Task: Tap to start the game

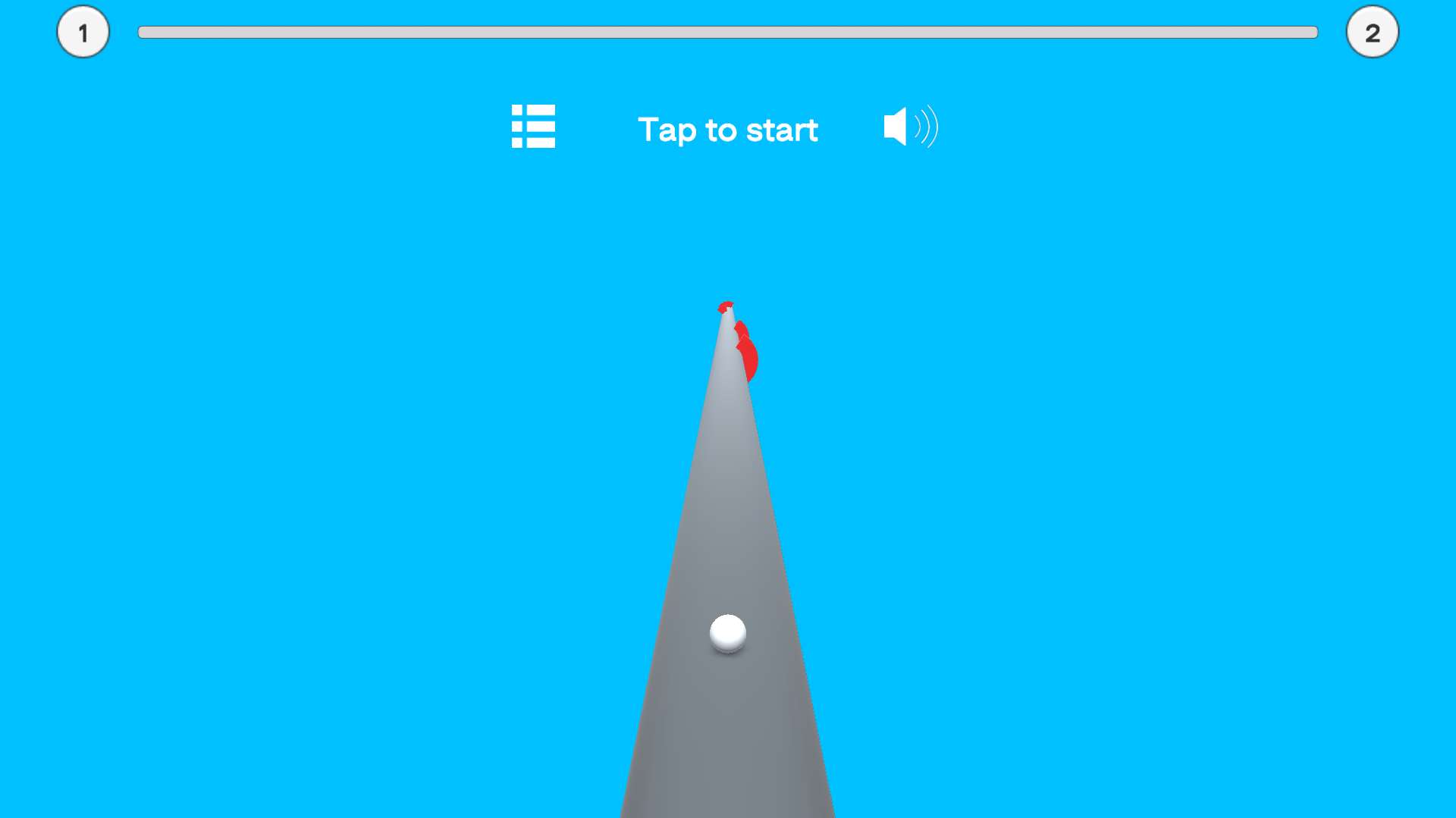Action: 727,130
